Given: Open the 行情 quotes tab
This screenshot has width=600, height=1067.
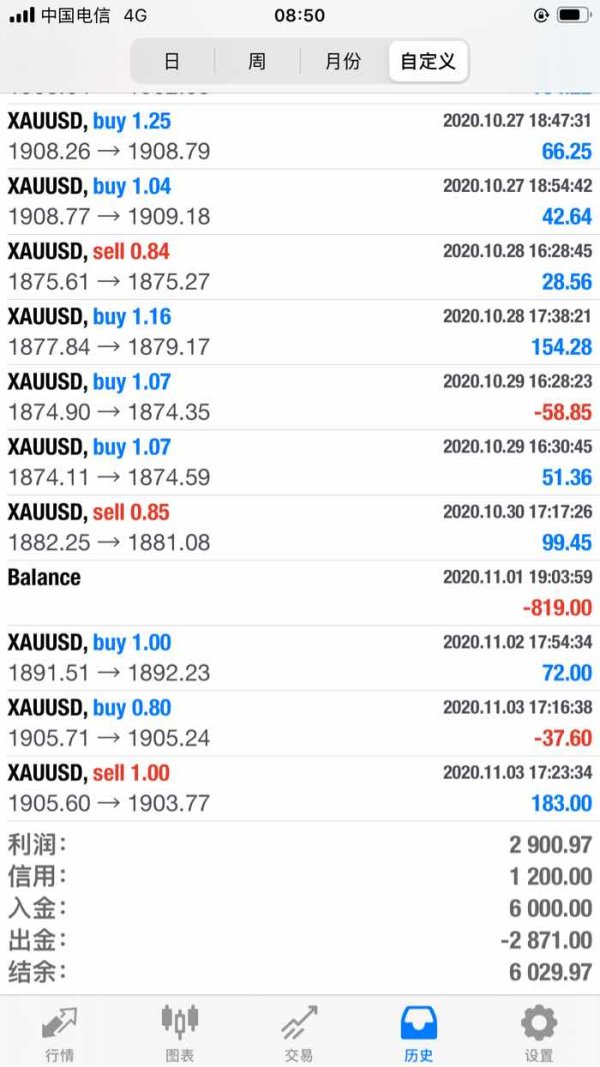Looking at the screenshot, I should 60,1033.
